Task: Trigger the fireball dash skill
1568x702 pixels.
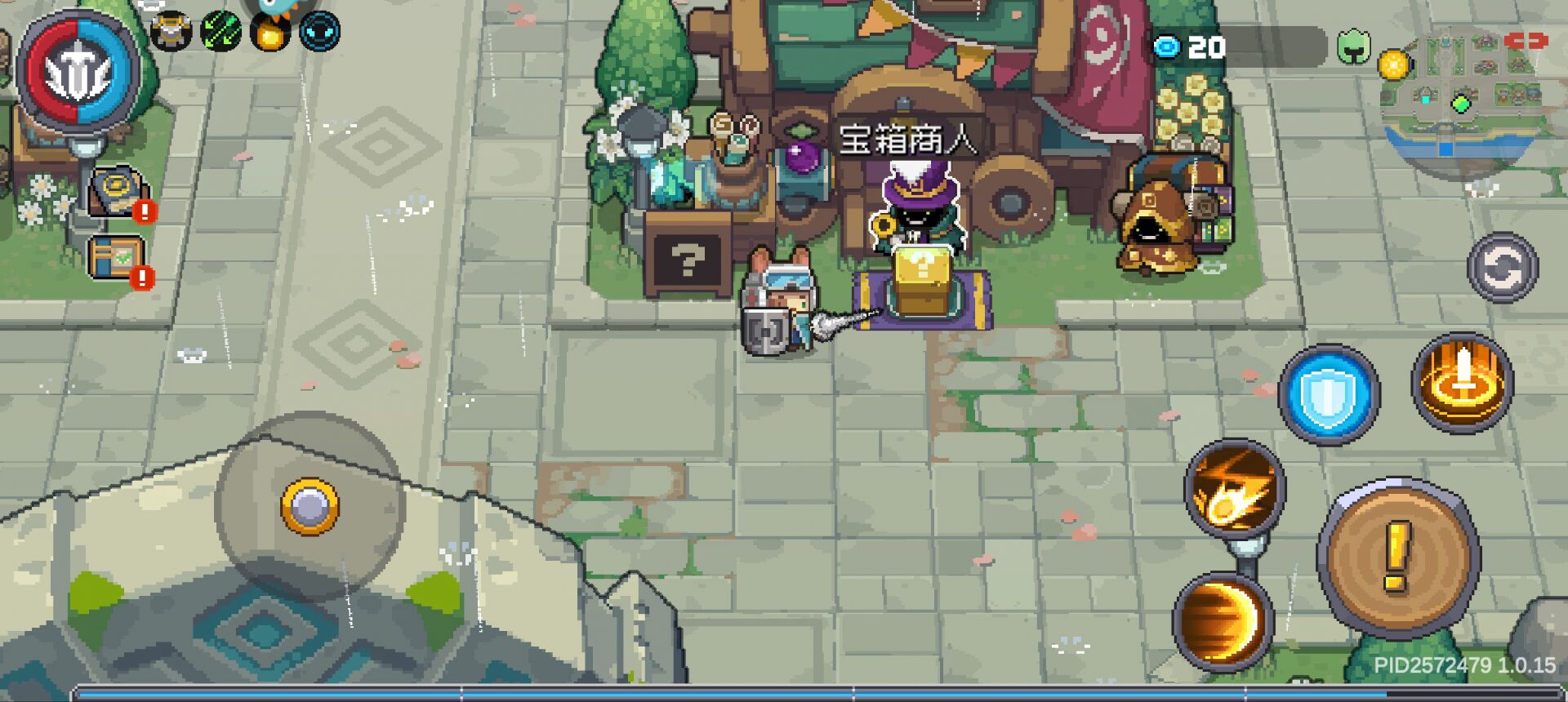Action: 1235,488
